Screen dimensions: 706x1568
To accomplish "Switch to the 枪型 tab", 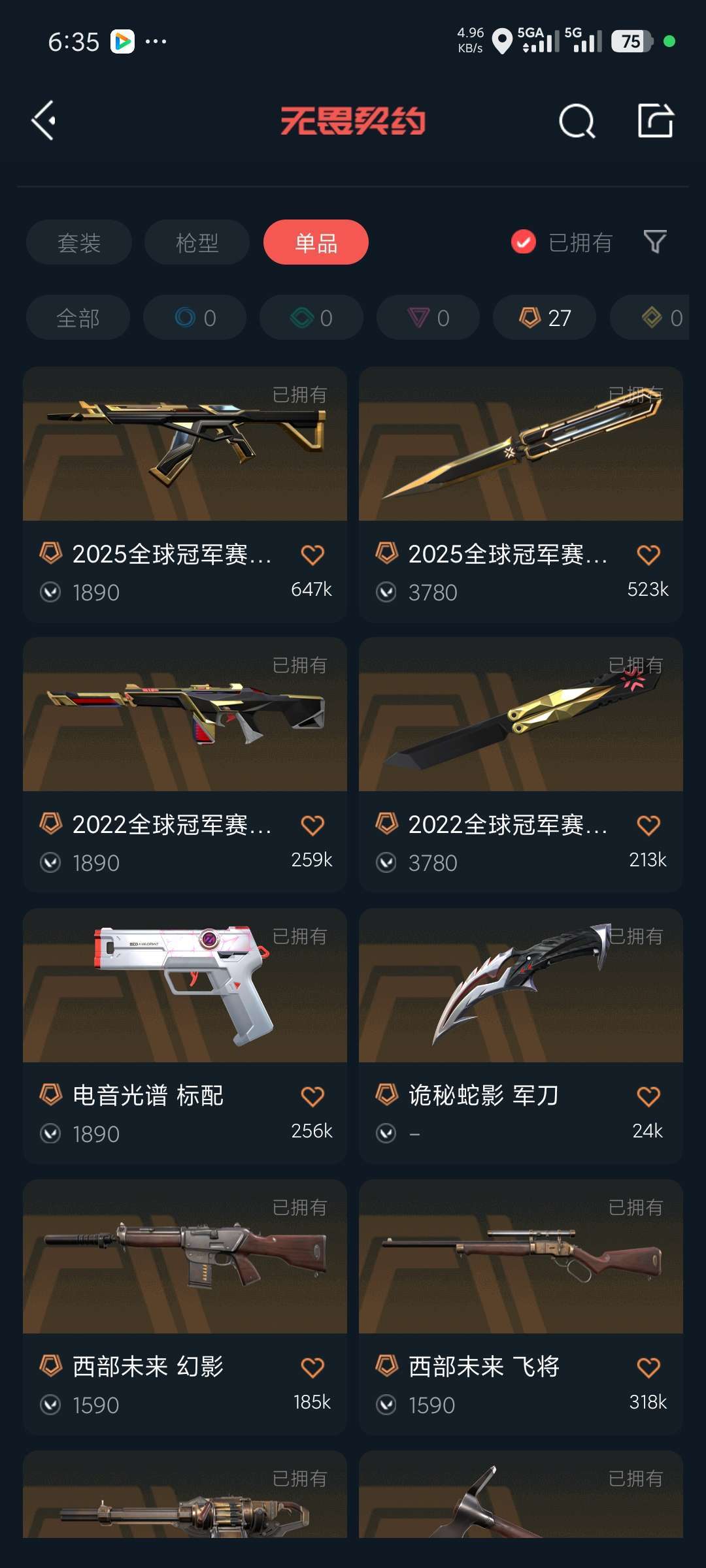I will (195, 242).
